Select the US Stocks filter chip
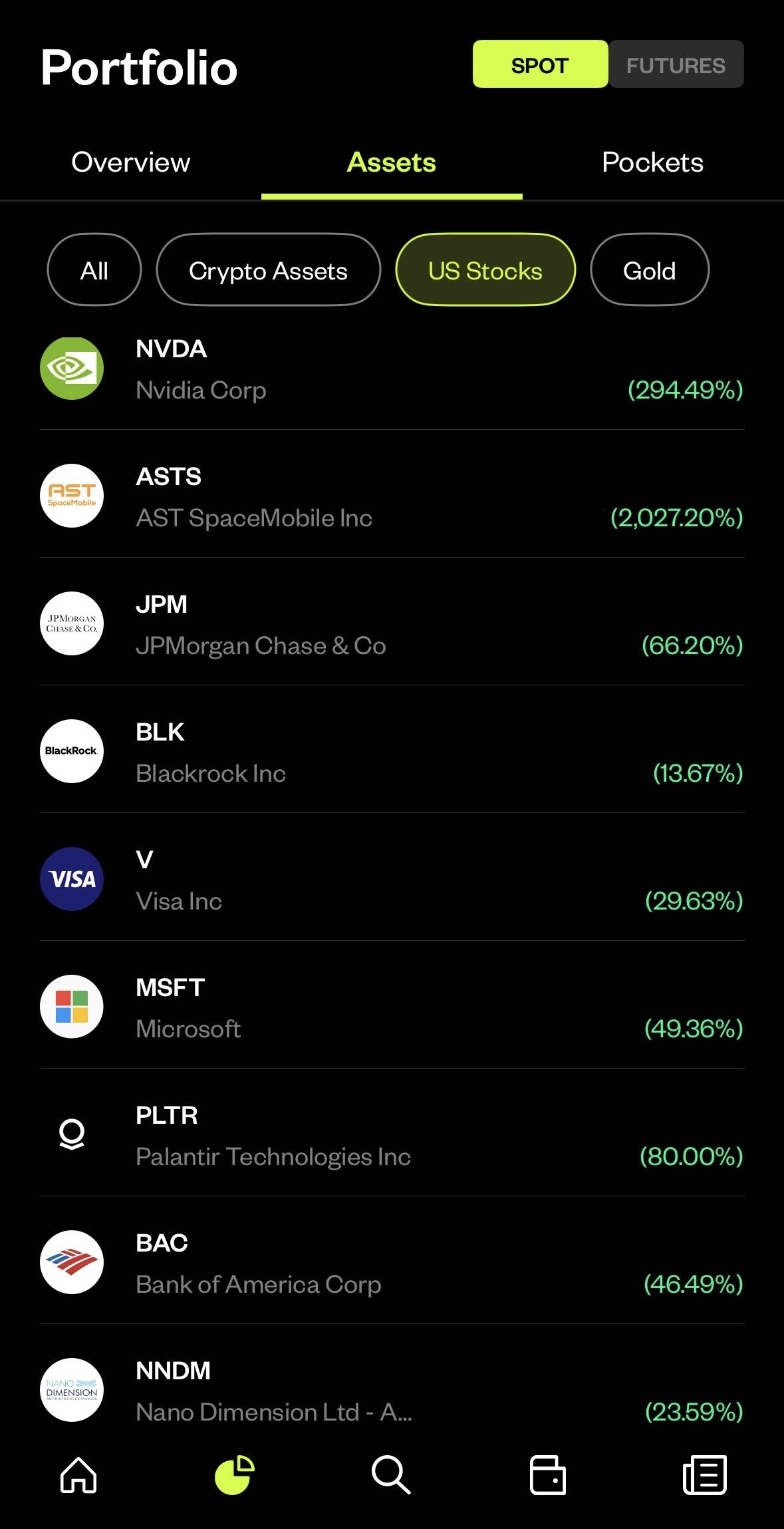This screenshot has height=1529, width=784. (x=485, y=270)
